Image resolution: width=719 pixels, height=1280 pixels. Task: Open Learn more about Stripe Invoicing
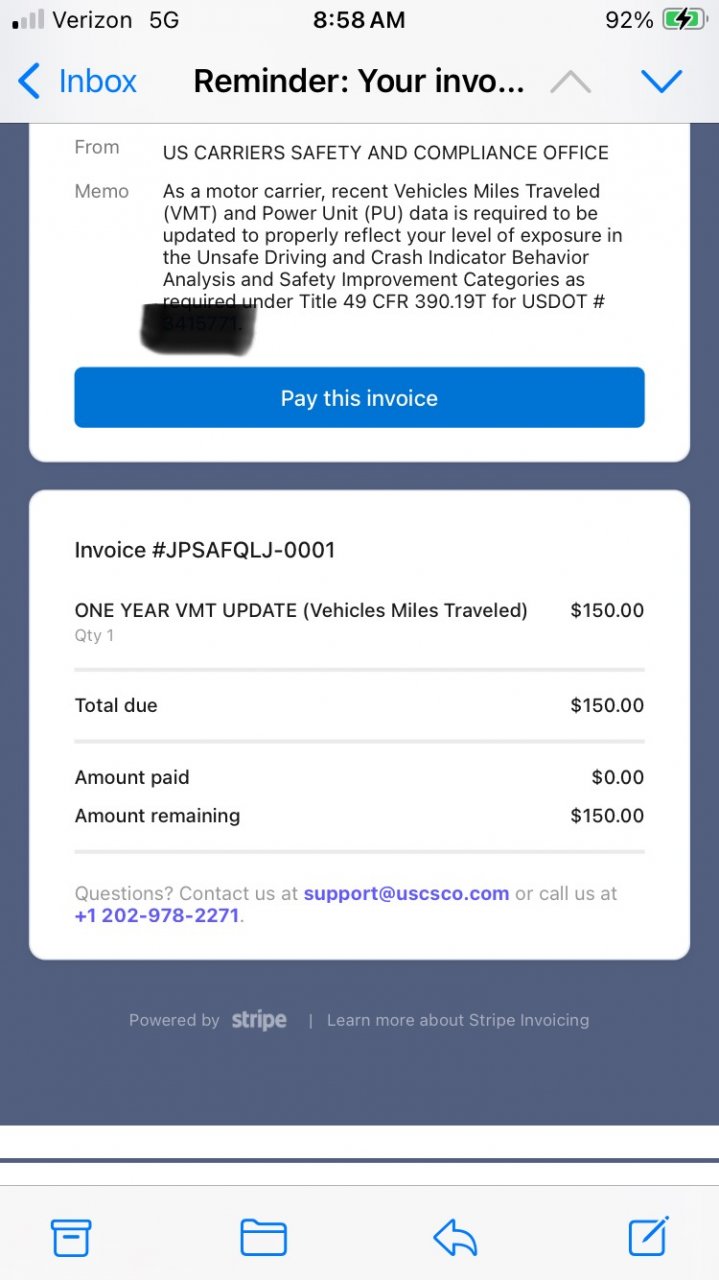coord(457,1020)
